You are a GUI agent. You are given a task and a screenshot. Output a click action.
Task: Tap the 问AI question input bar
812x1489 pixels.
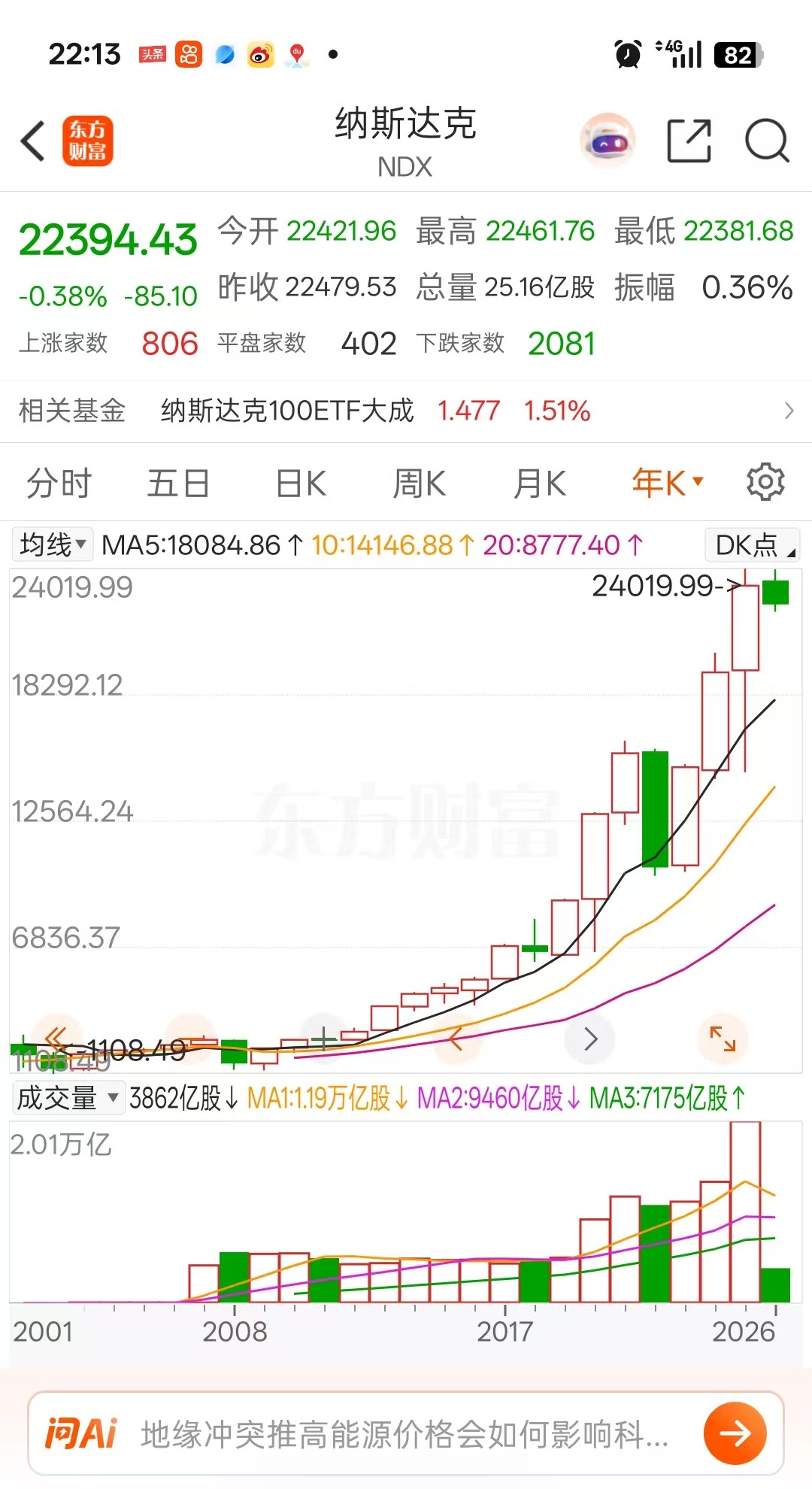(x=404, y=1435)
